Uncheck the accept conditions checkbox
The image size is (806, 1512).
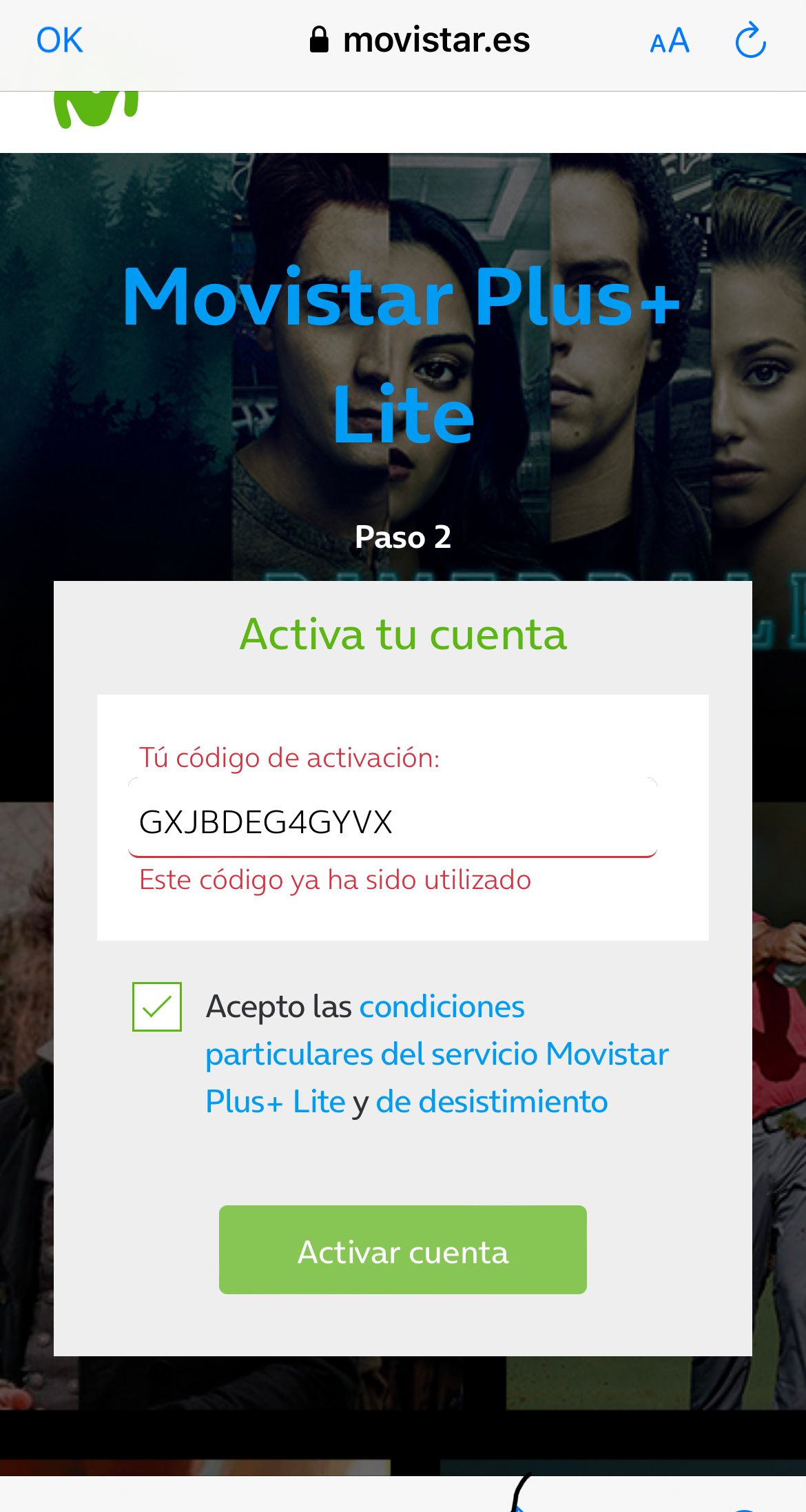pyautogui.click(x=157, y=1007)
